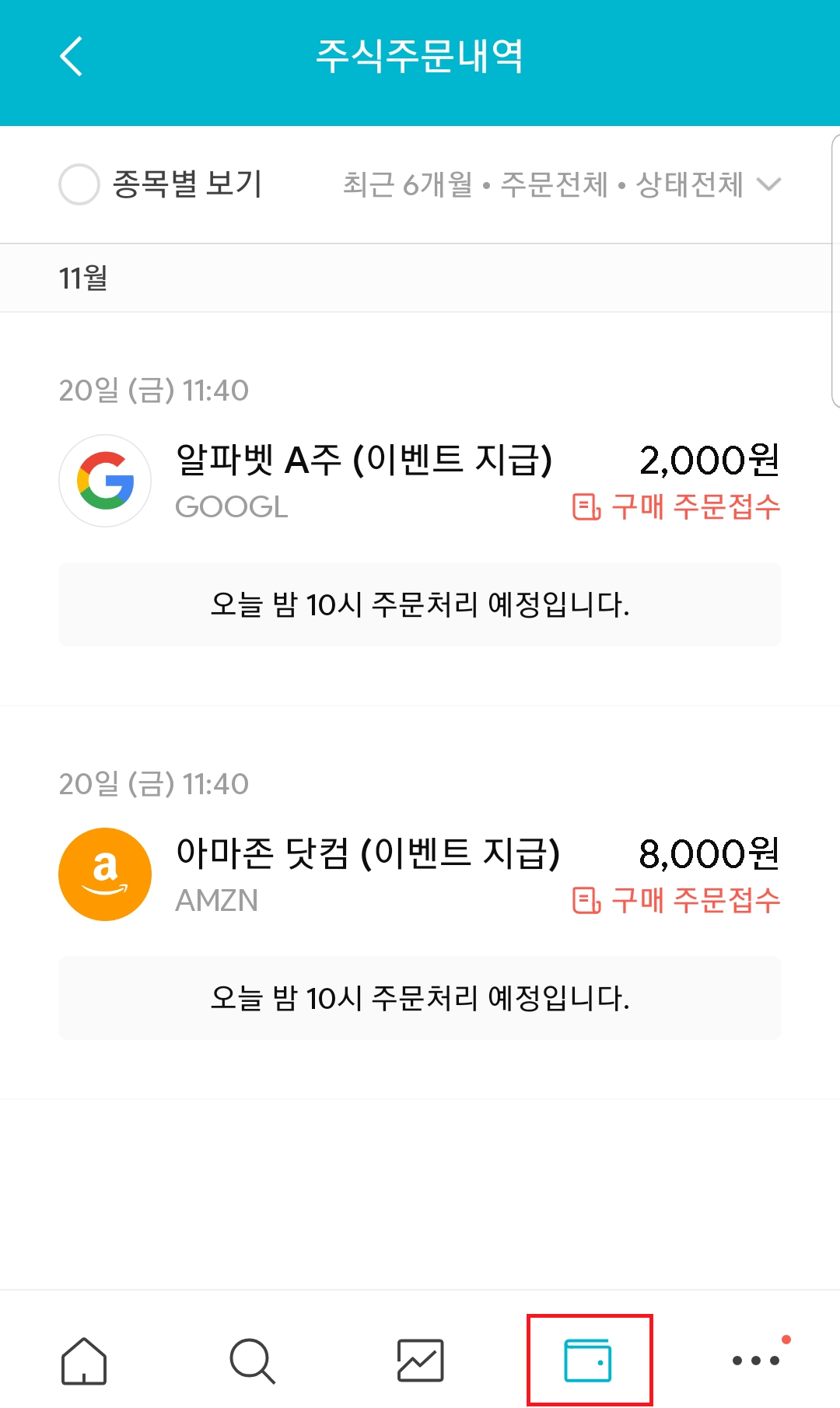Open the search tab

[x=252, y=1361]
